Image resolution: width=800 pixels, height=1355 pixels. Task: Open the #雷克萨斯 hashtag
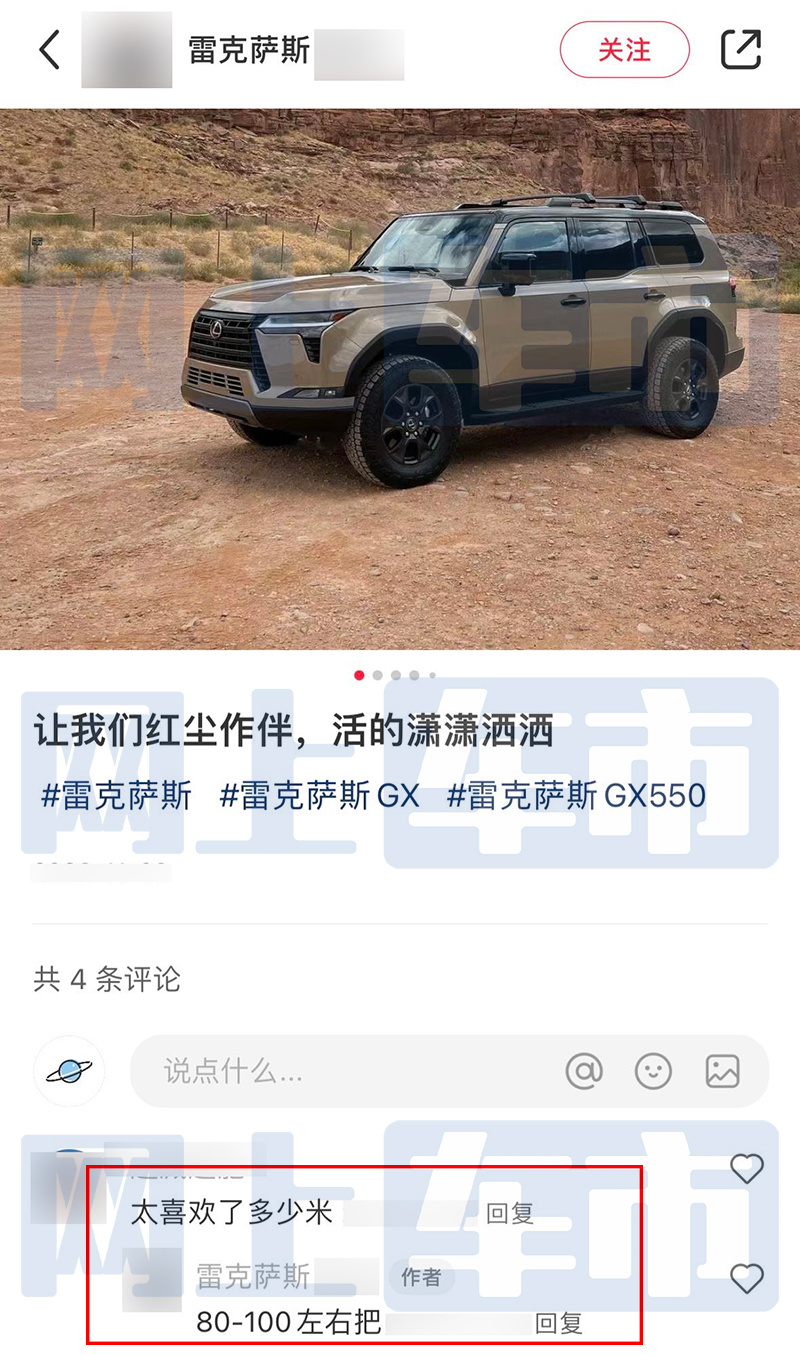pyautogui.click(x=116, y=796)
